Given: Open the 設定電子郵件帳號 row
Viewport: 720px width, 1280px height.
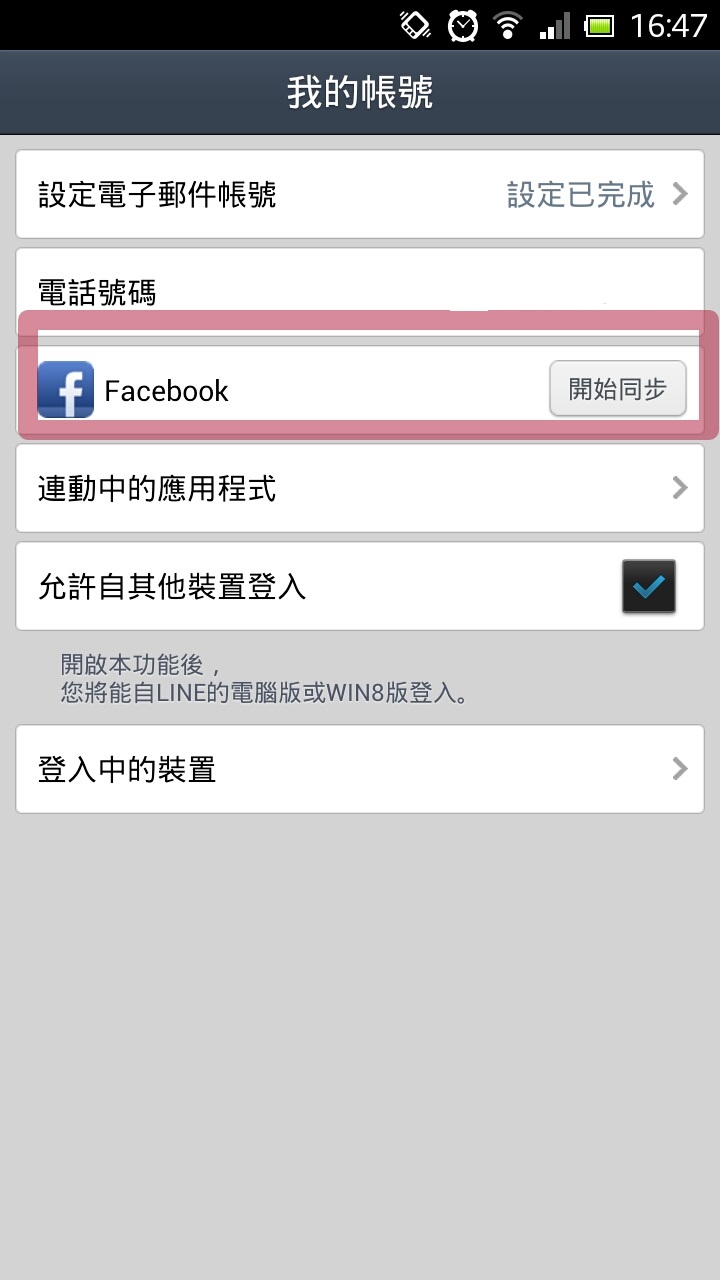Looking at the screenshot, I should click(x=360, y=194).
